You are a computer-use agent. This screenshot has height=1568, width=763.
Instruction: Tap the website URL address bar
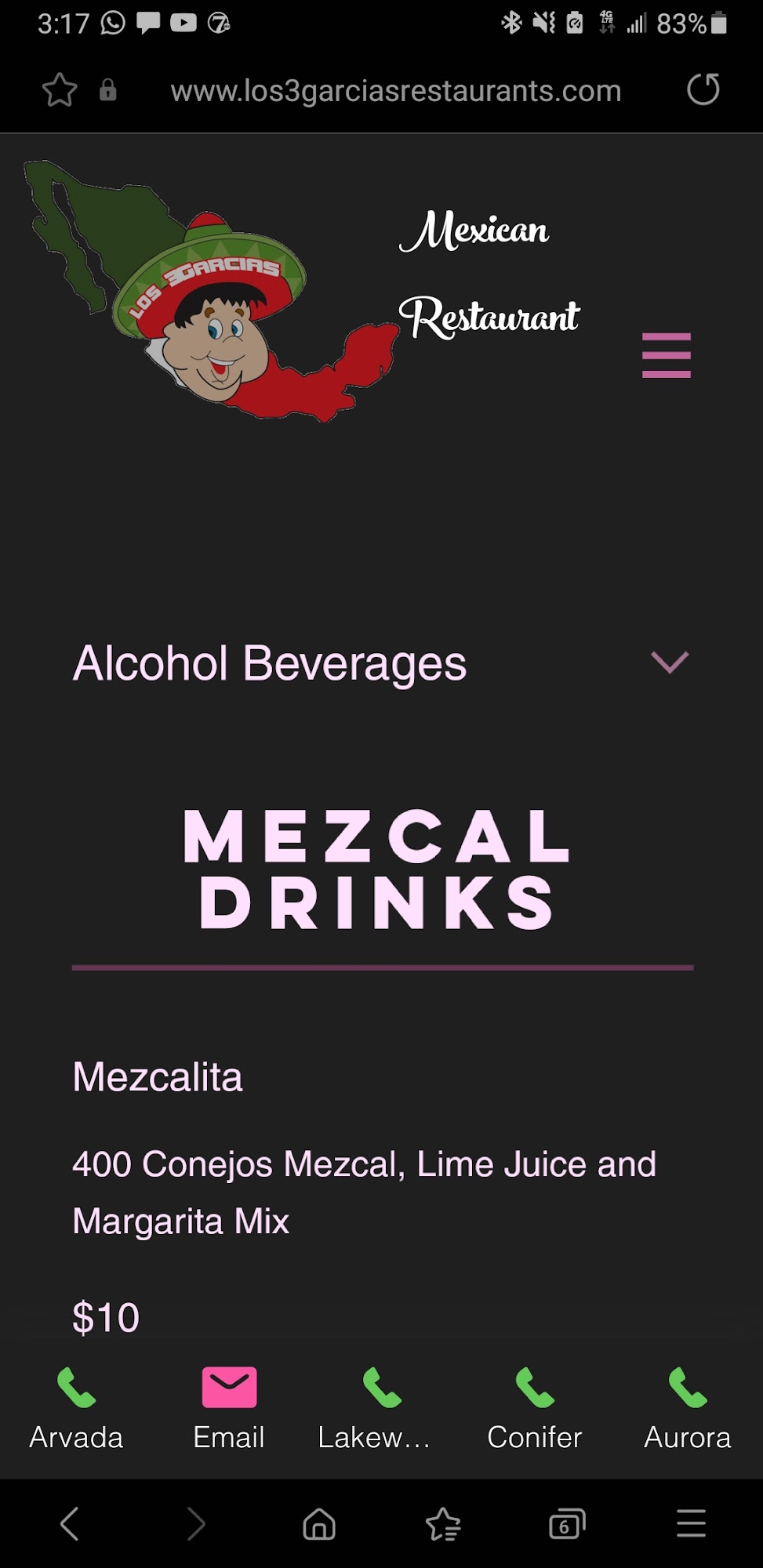tap(396, 91)
